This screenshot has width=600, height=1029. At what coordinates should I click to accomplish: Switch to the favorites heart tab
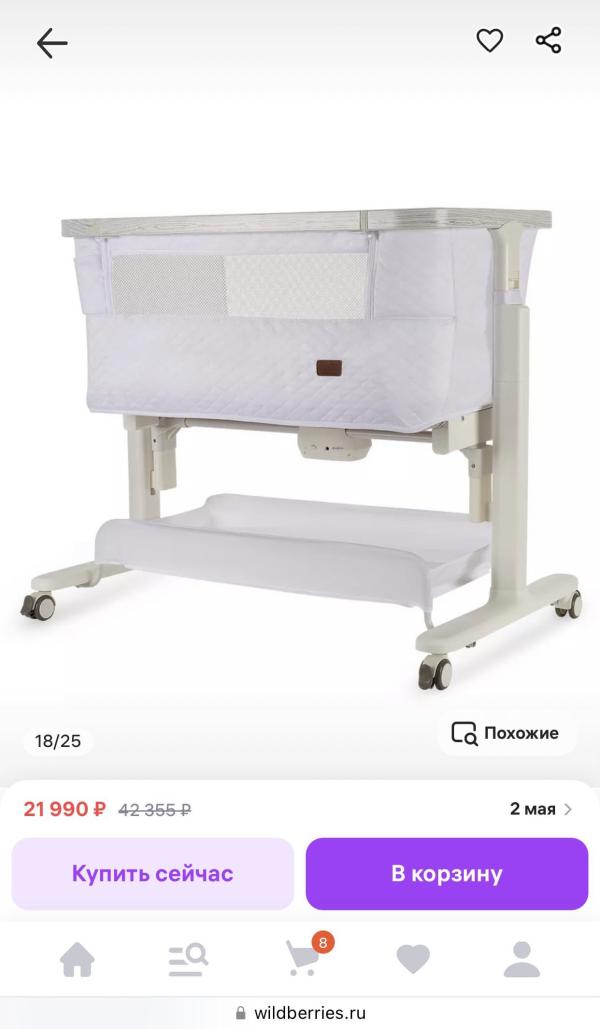[412, 960]
